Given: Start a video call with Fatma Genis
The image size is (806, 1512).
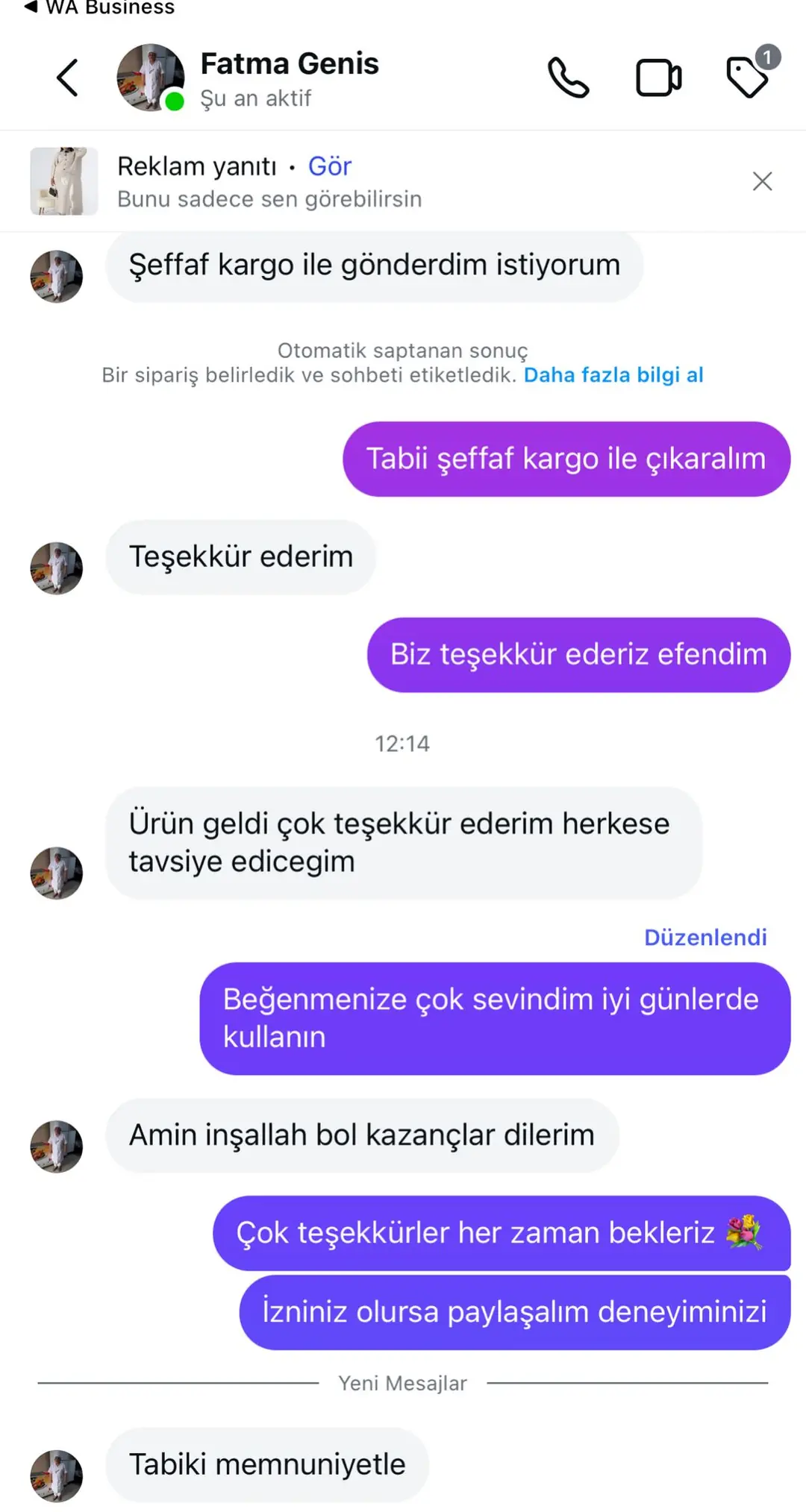Looking at the screenshot, I should coord(658,78).
